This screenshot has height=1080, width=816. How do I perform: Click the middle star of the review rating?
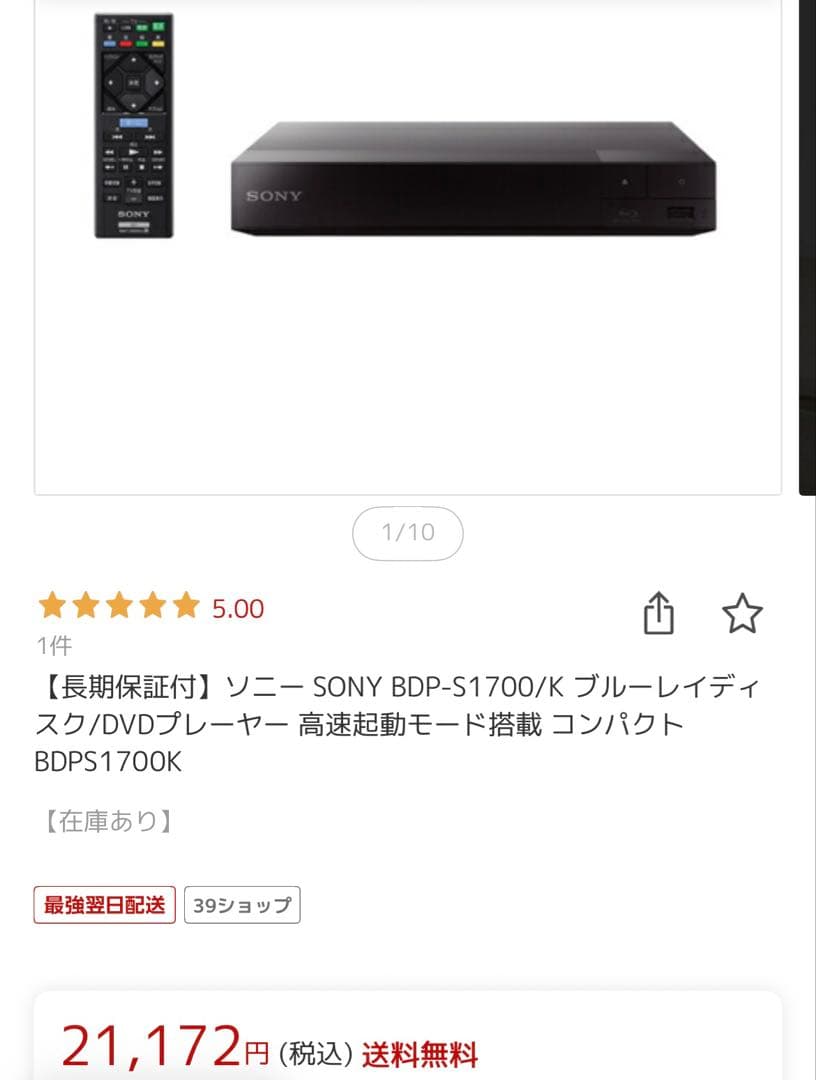pyautogui.click(x=119, y=605)
